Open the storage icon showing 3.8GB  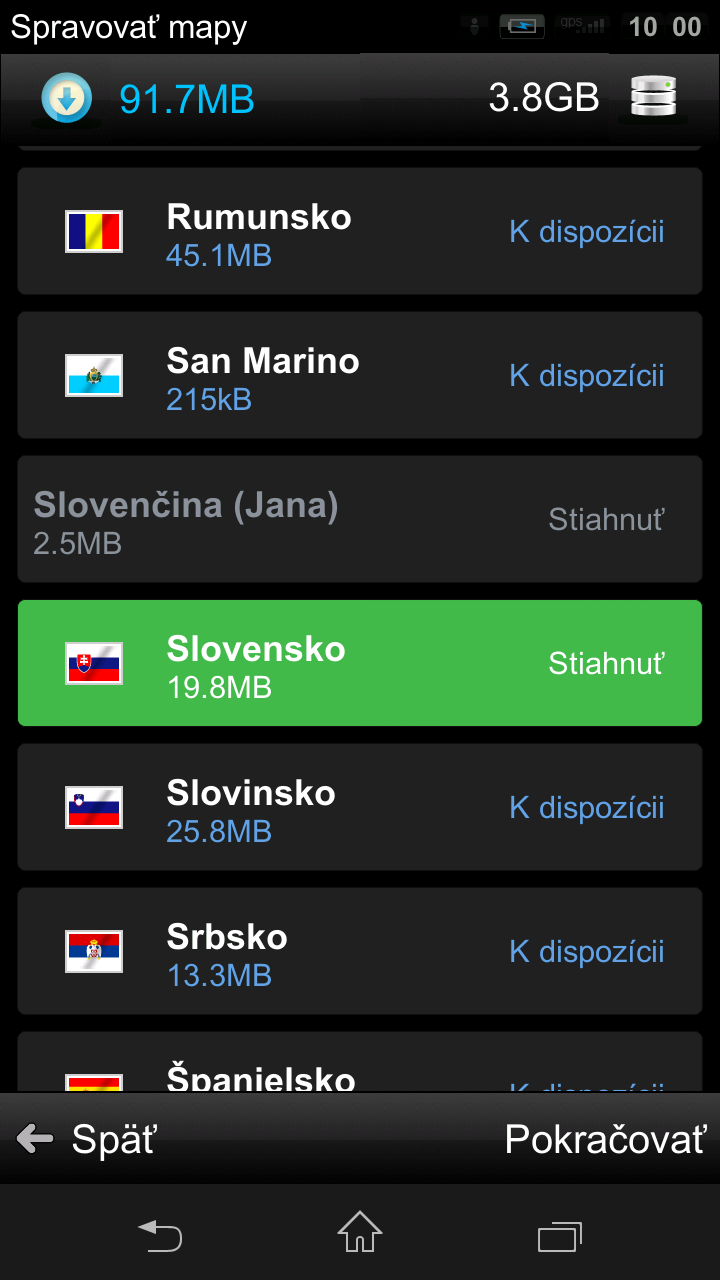coord(653,97)
